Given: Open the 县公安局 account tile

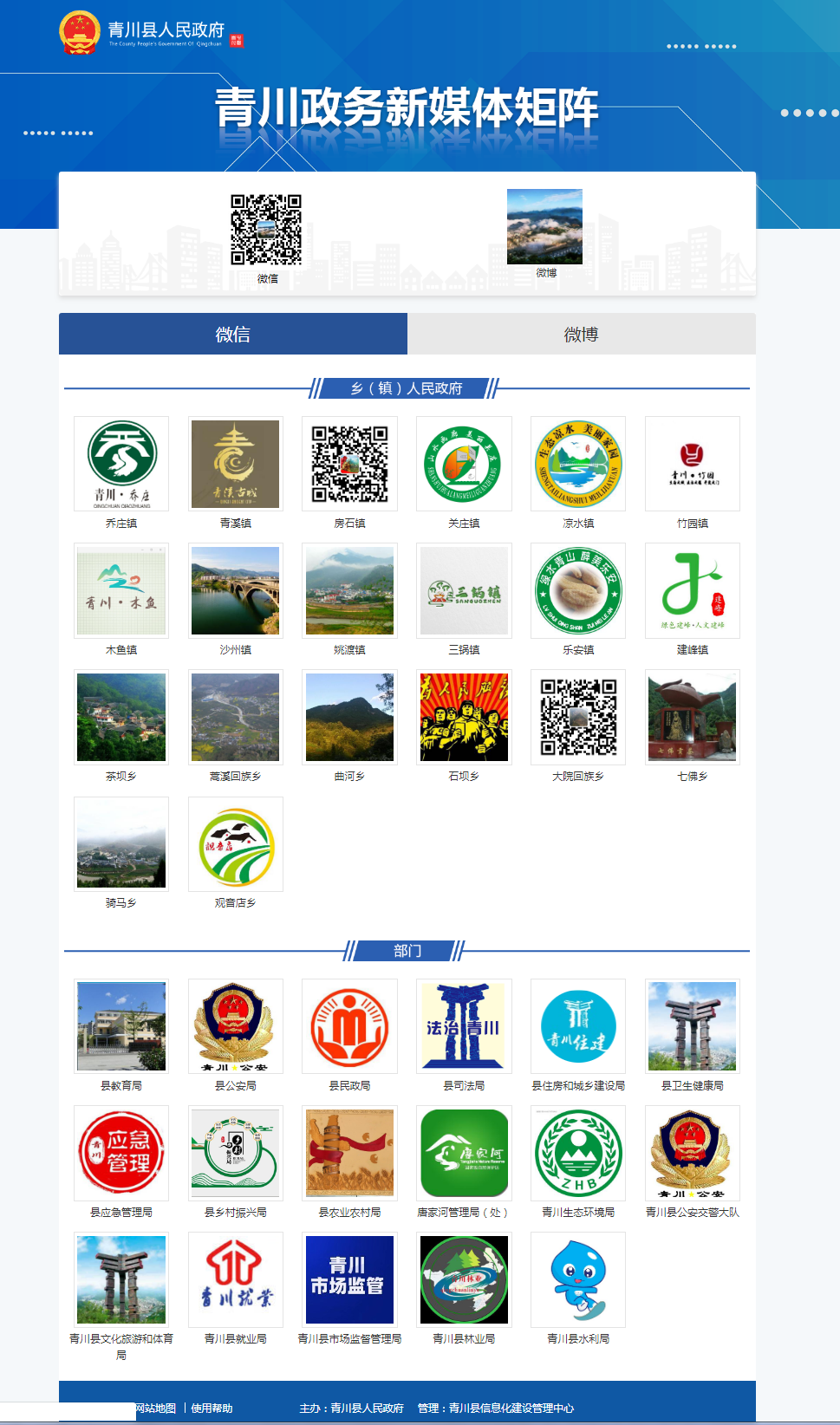Looking at the screenshot, I should [236, 1026].
